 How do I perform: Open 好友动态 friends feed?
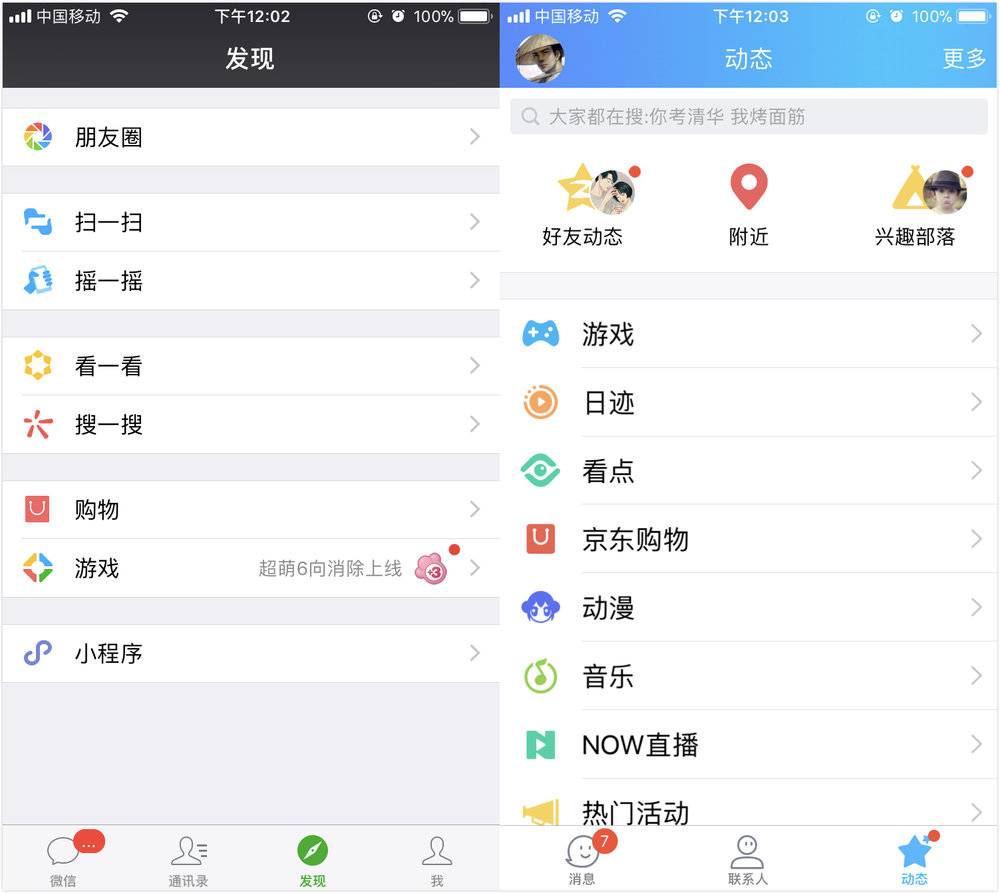point(583,207)
